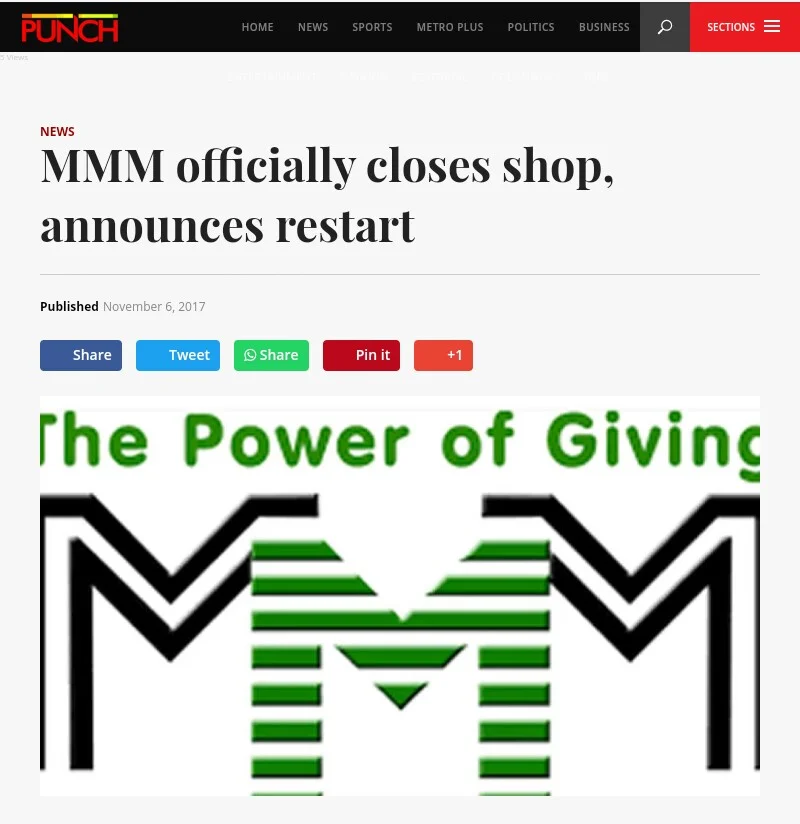Go to the Business section
Viewport: 800px width, 824px height.
[604, 27]
